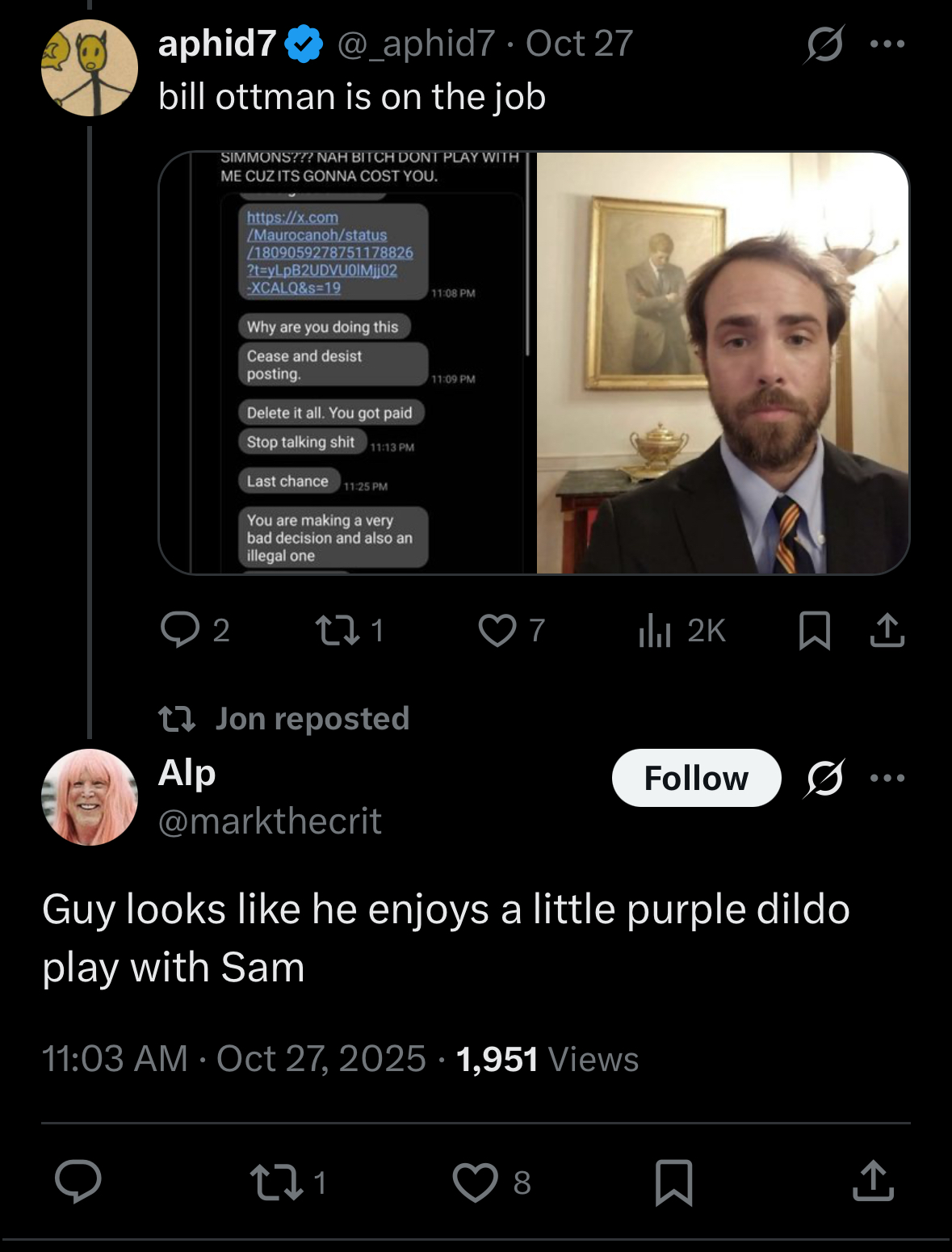Image resolution: width=952 pixels, height=1252 pixels.
Task: Like Alp's post
Action: click(x=476, y=1182)
